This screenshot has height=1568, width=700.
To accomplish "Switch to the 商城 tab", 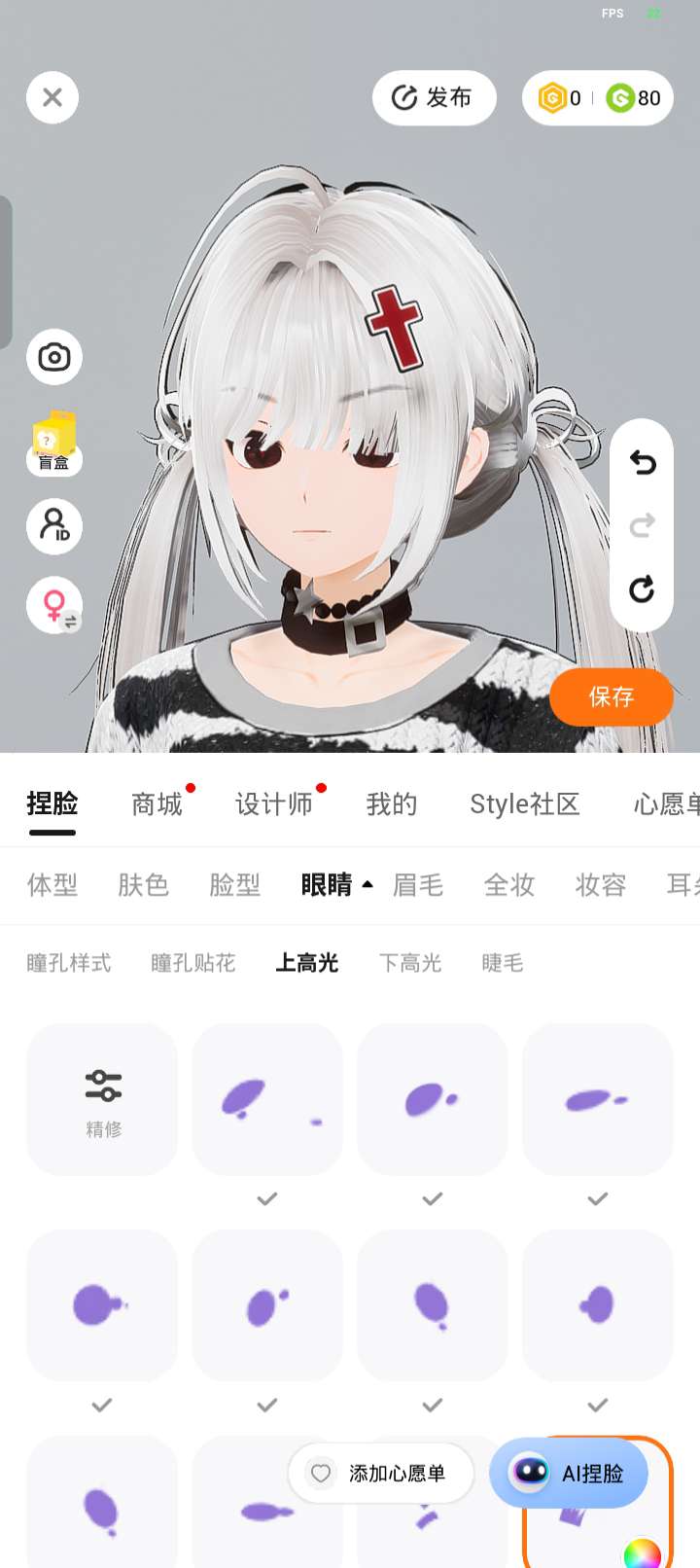I will coord(157,804).
